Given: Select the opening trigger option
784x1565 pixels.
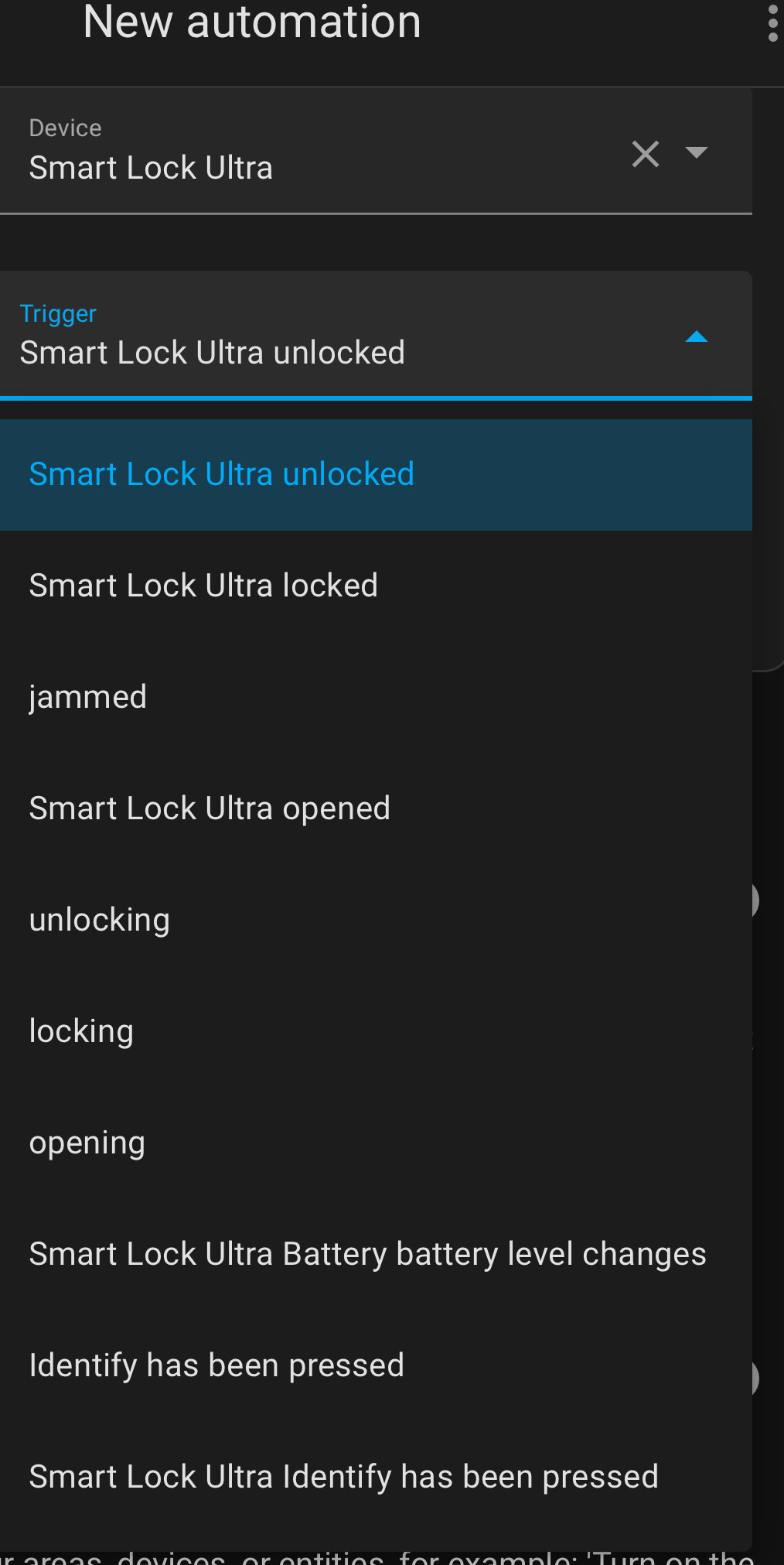Looking at the screenshot, I should coord(87,1143).
